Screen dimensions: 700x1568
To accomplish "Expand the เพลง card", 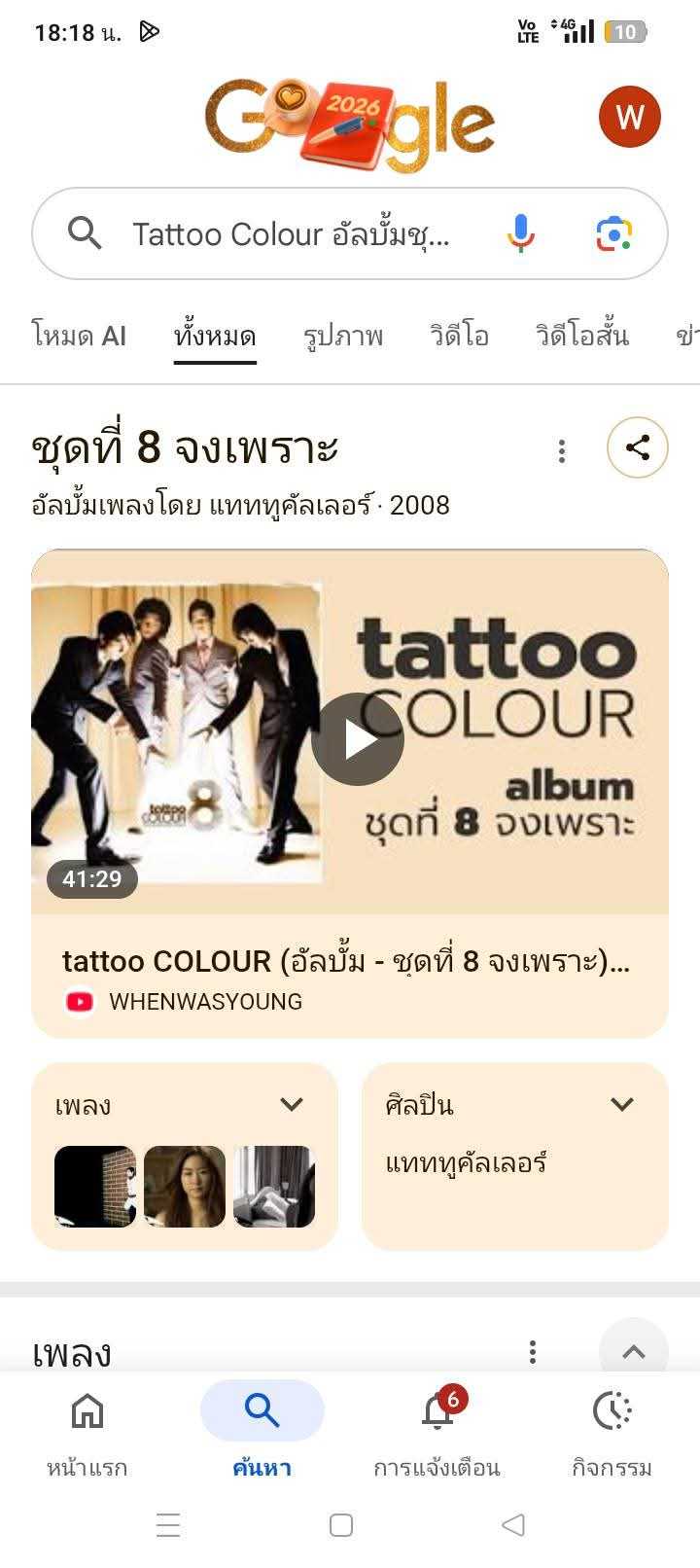I will [x=292, y=1104].
